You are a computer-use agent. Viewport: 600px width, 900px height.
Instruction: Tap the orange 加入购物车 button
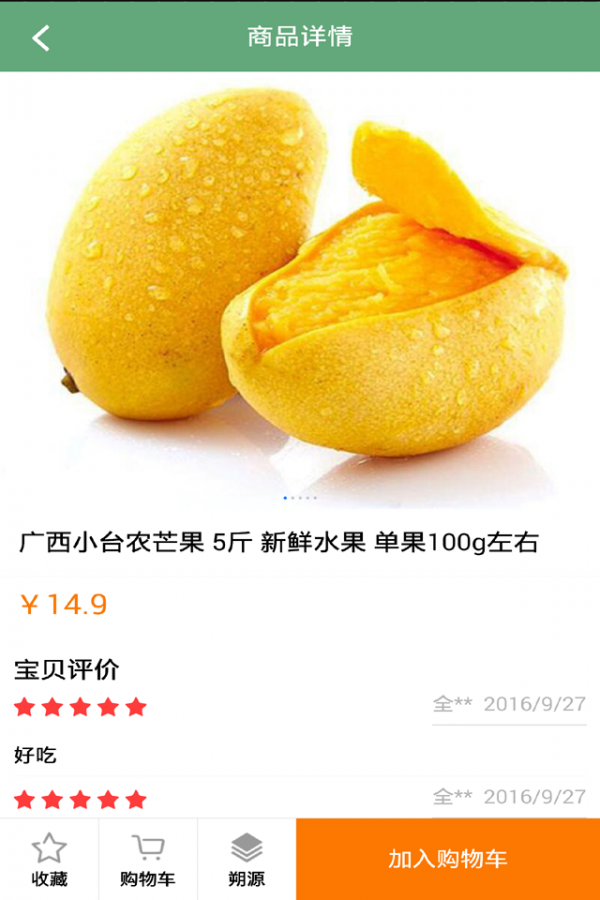448,859
